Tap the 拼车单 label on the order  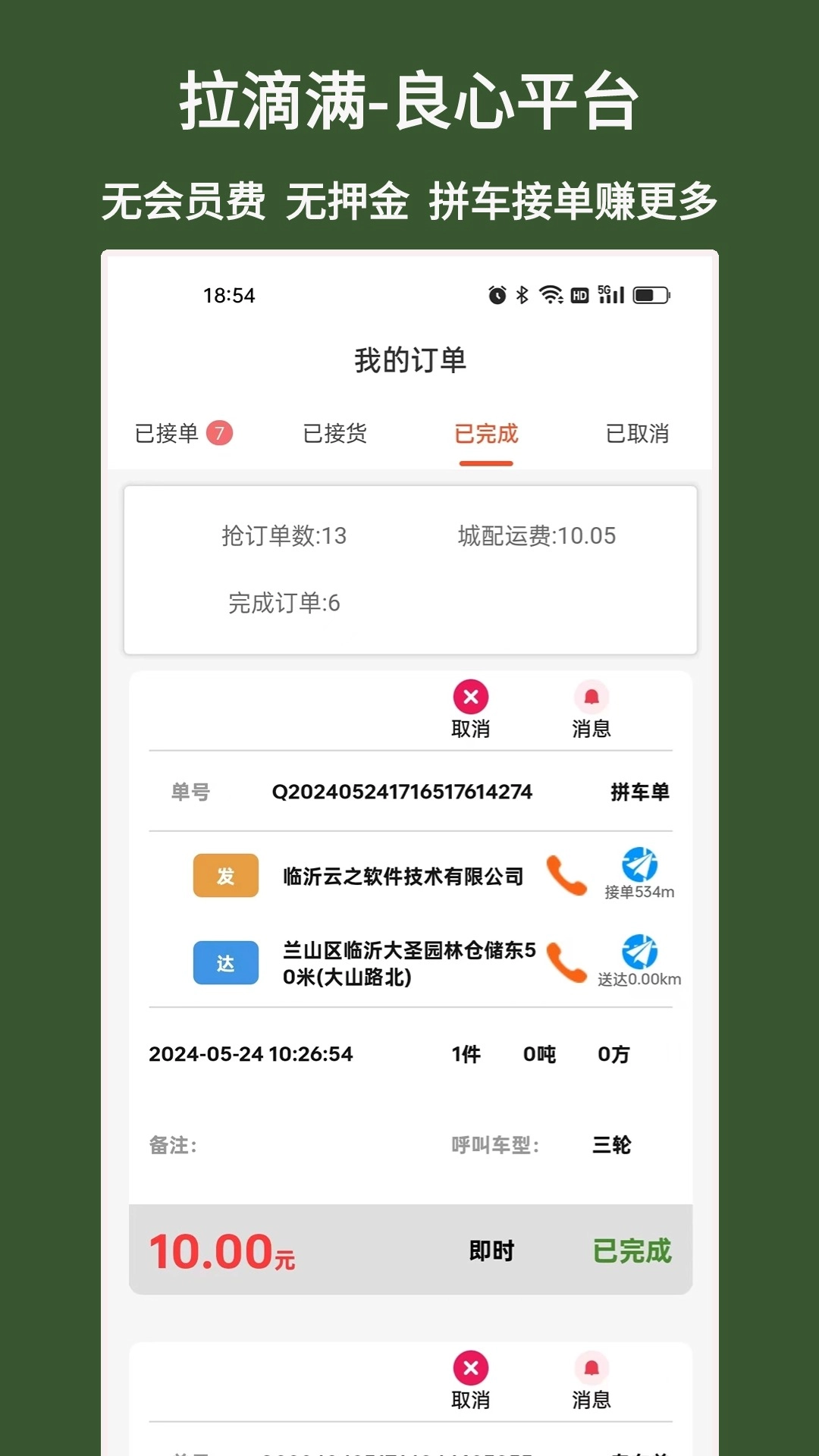pyautogui.click(x=639, y=792)
